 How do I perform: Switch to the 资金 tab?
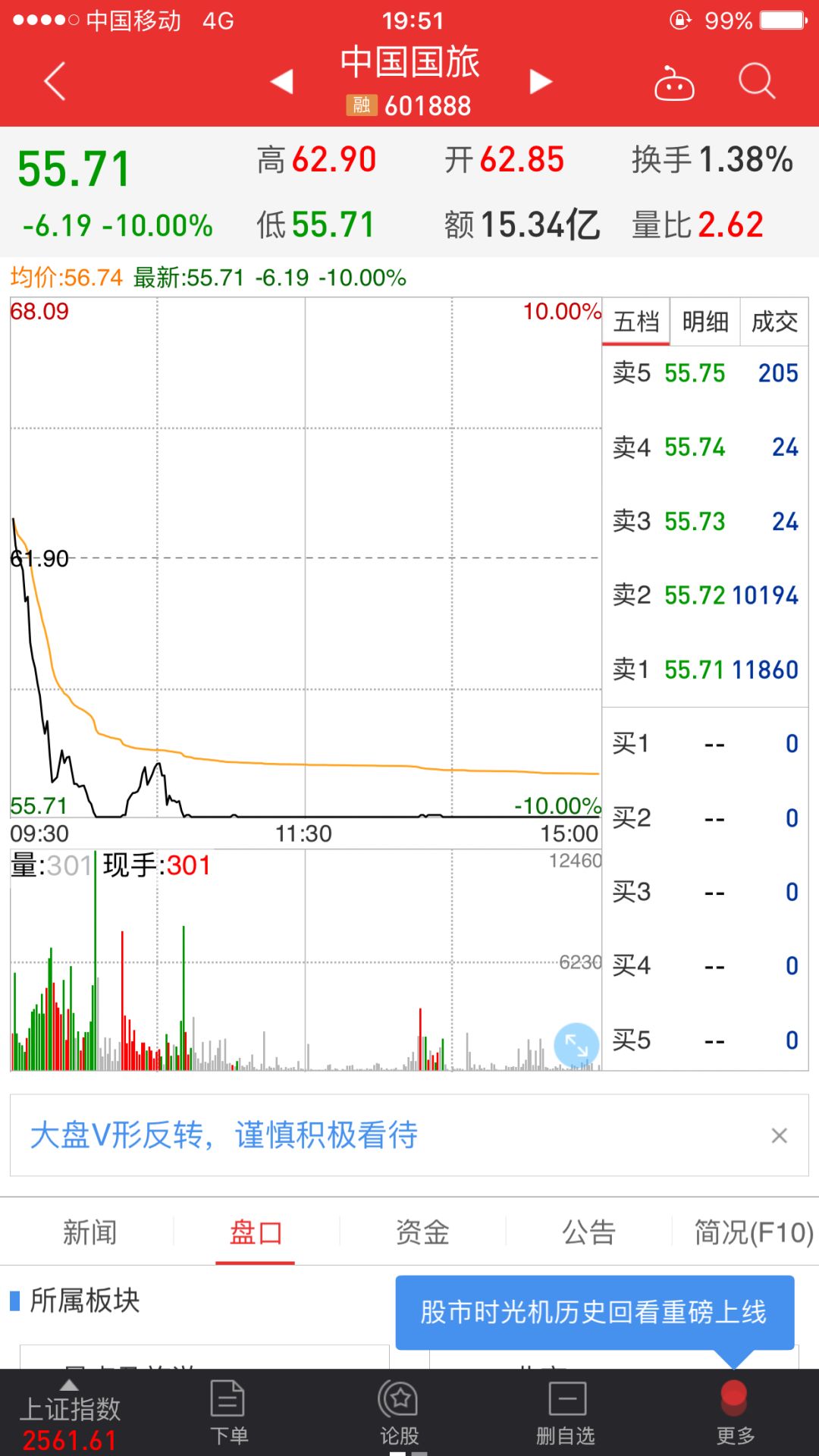click(x=422, y=1232)
